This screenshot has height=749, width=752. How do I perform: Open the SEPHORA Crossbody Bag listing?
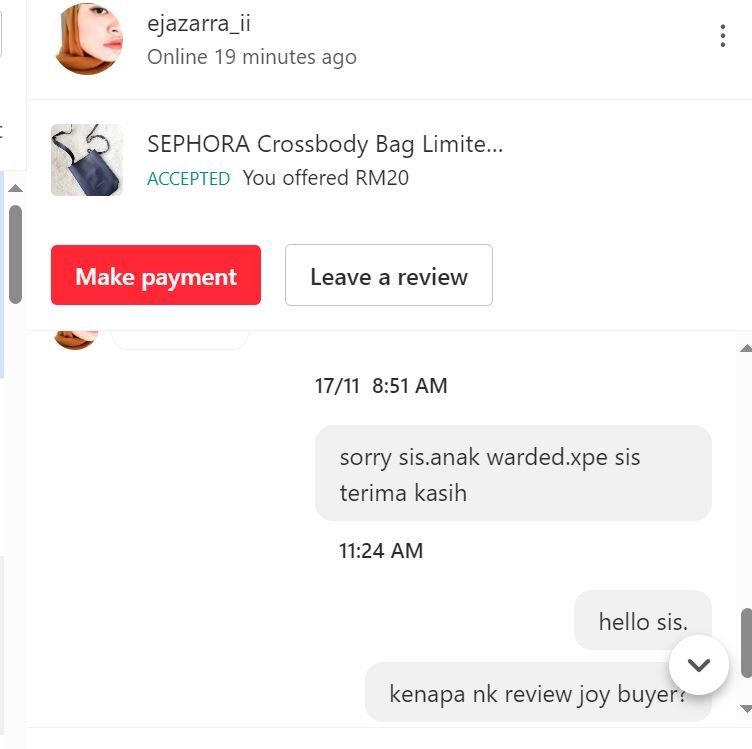(x=324, y=144)
